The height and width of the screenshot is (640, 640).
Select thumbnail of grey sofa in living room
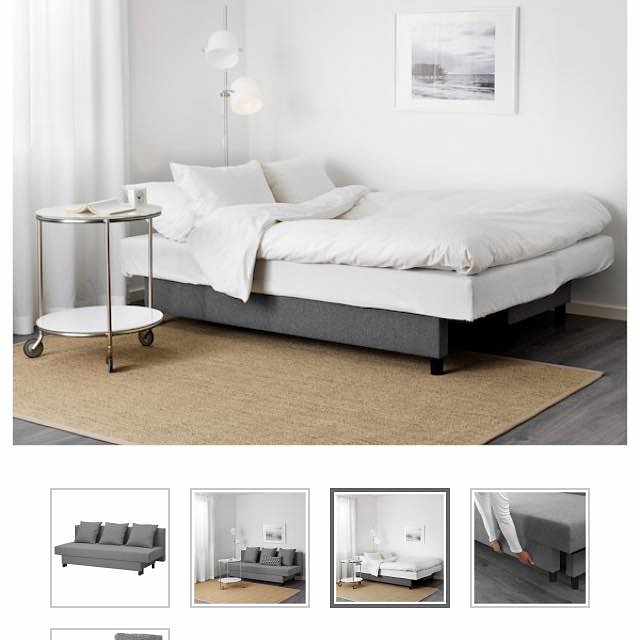coord(250,547)
